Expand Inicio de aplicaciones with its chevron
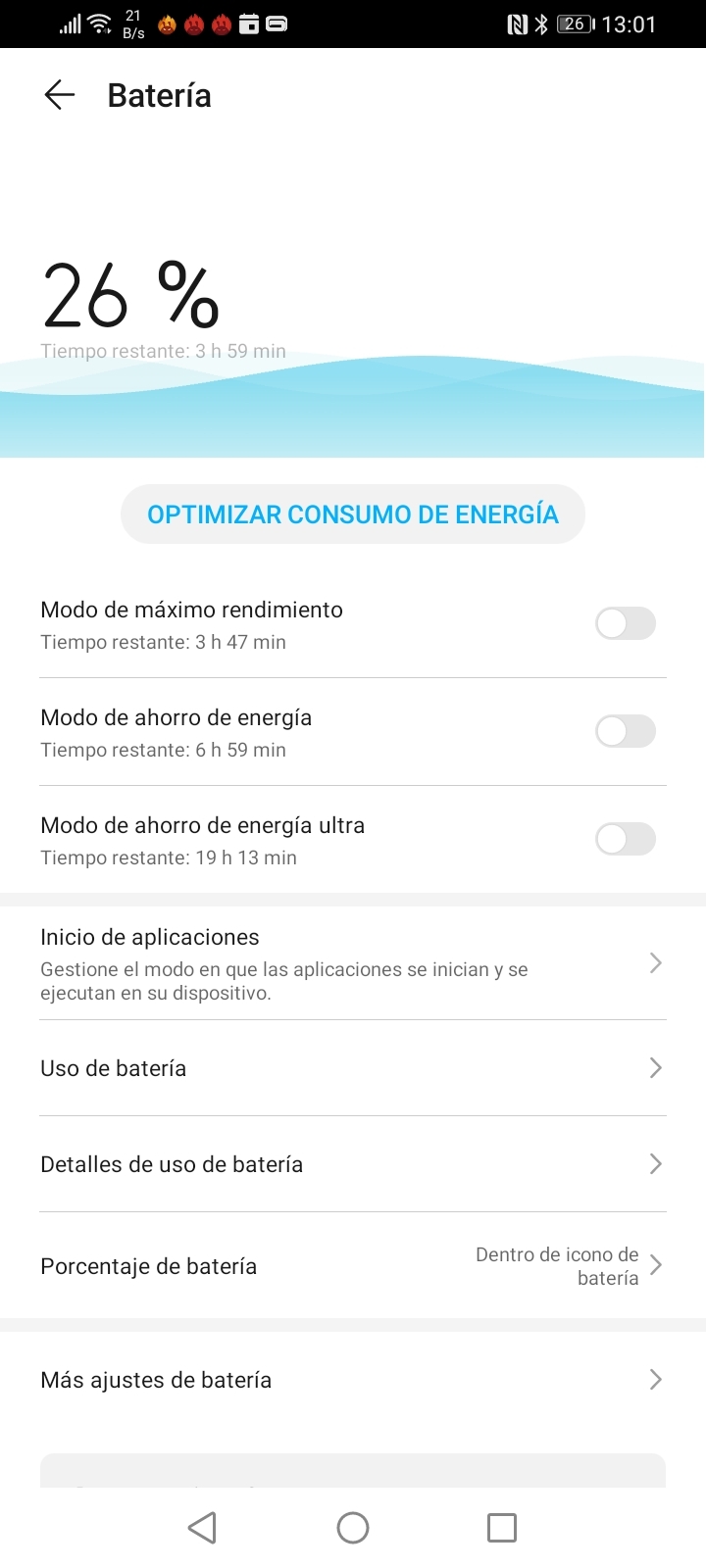This screenshot has width=706, height=1568. point(655,963)
